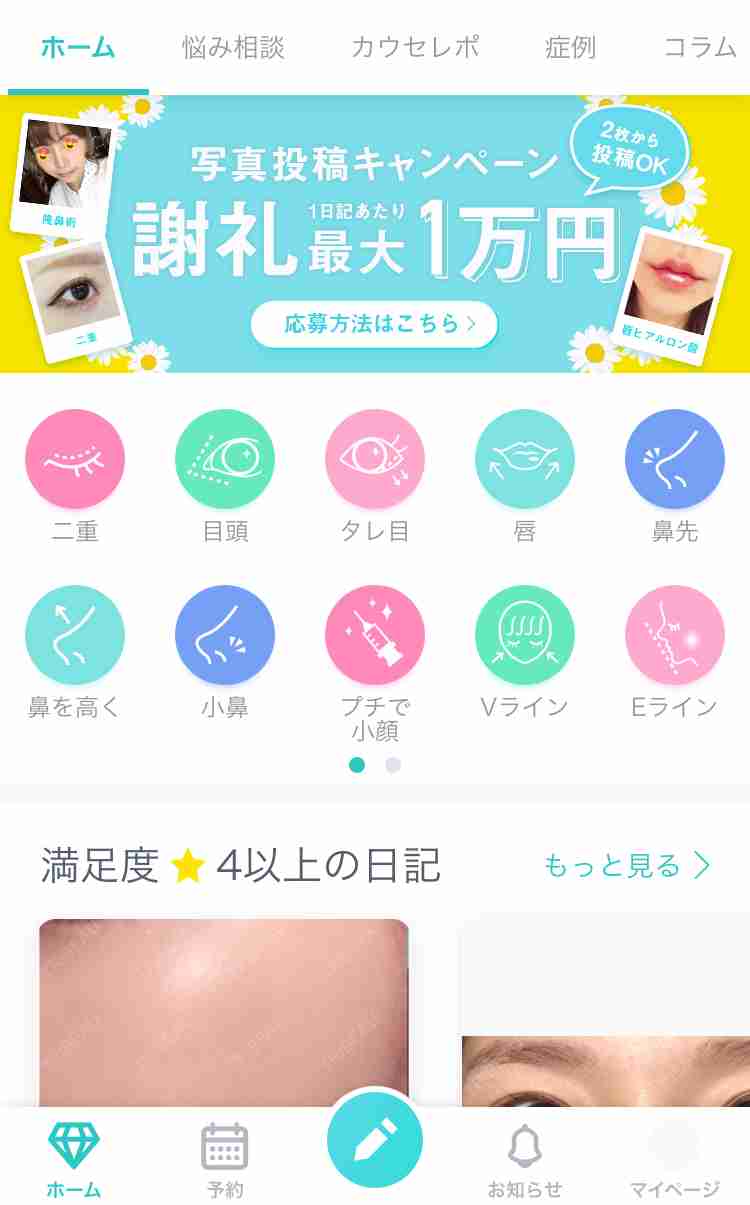Go to マイページ

675,1160
